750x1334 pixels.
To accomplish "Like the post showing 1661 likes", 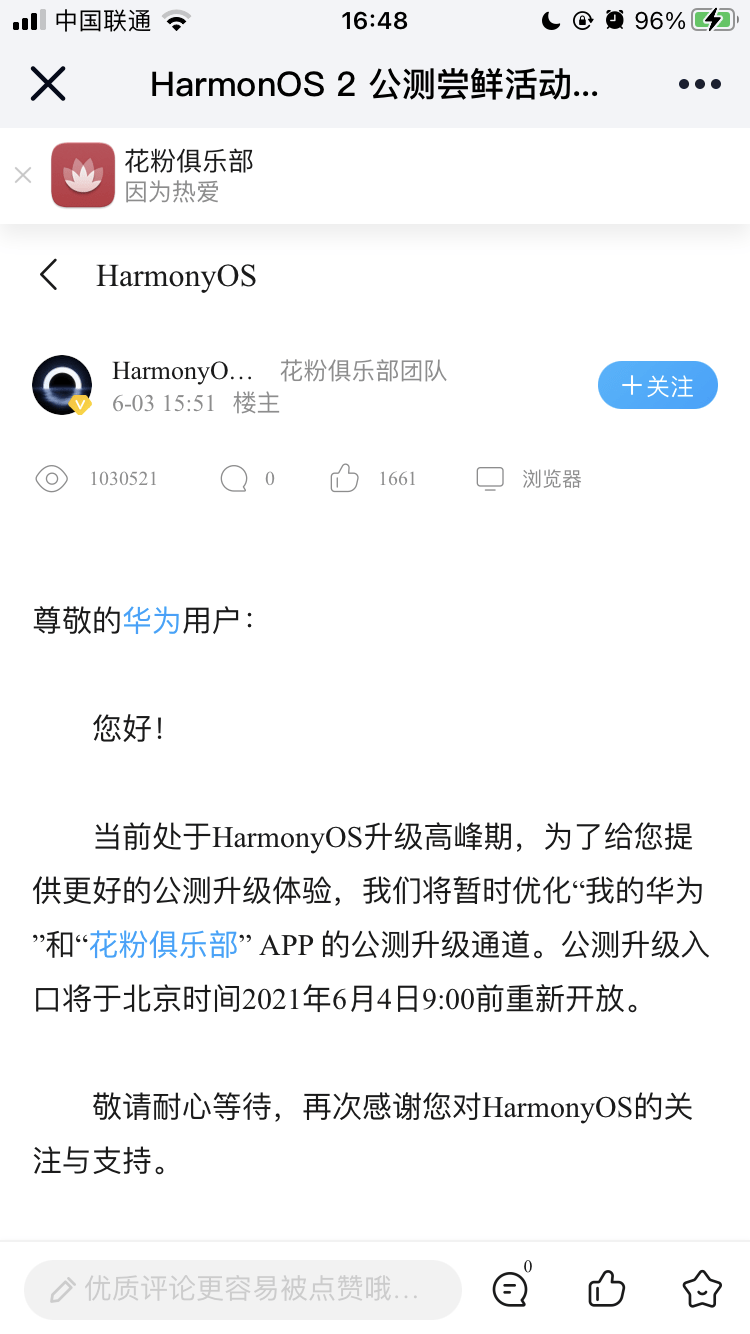I will pos(345,479).
